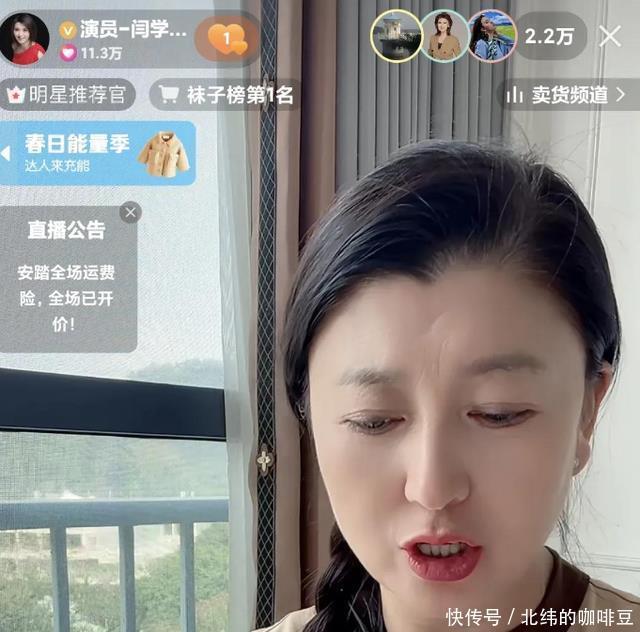Open the 明星推荐官 badge
640x632 pixels.
(x=67, y=94)
